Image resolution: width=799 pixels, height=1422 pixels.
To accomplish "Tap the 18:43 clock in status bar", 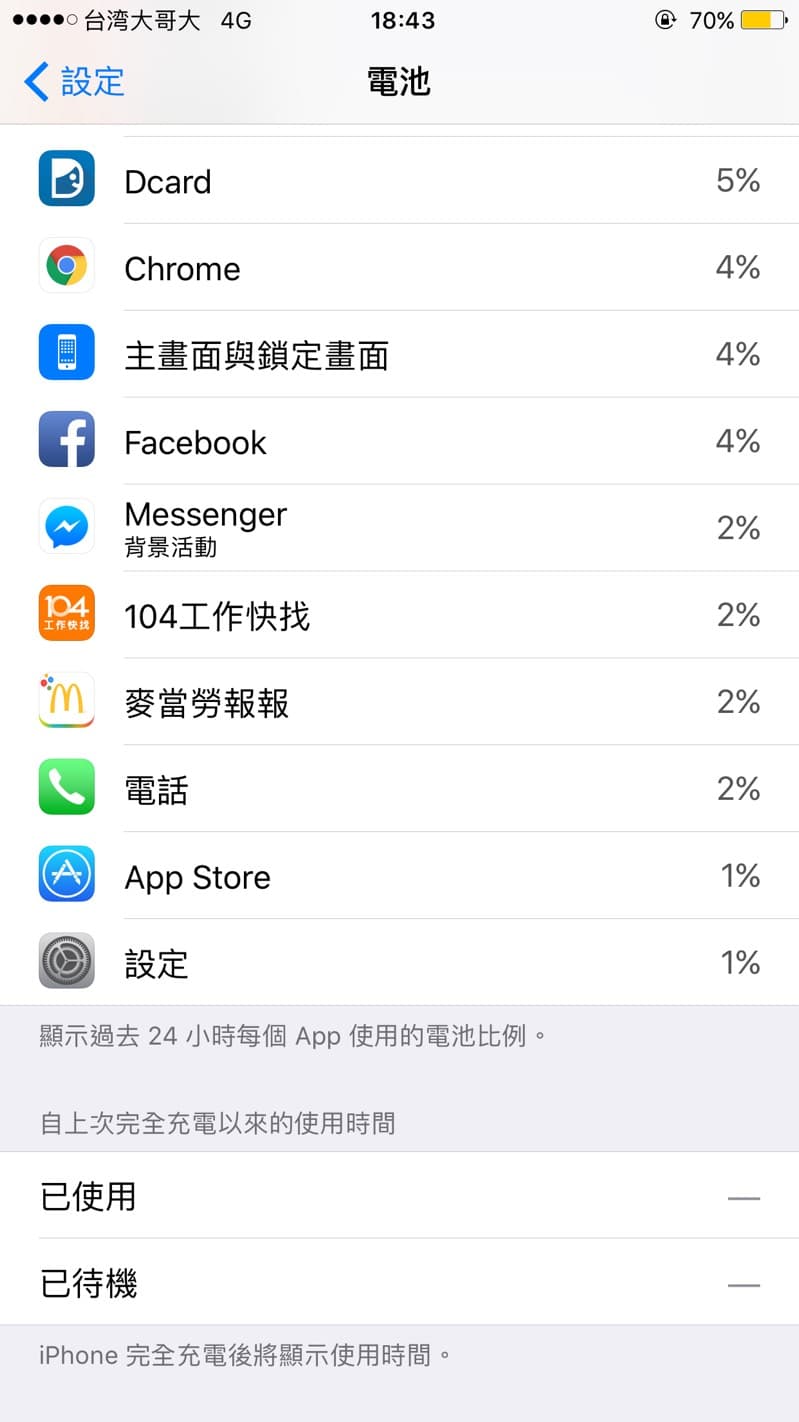I will [399, 19].
